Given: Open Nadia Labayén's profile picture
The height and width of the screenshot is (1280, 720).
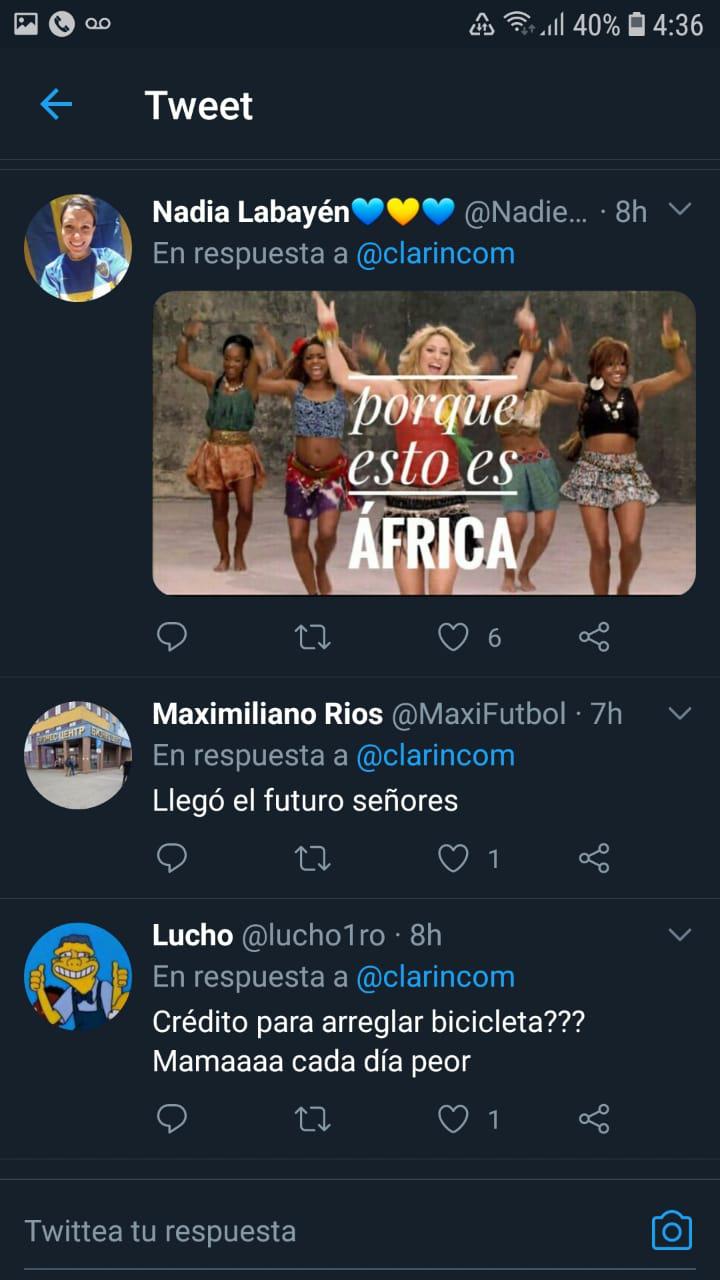Looking at the screenshot, I should click(x=78, y=248).
